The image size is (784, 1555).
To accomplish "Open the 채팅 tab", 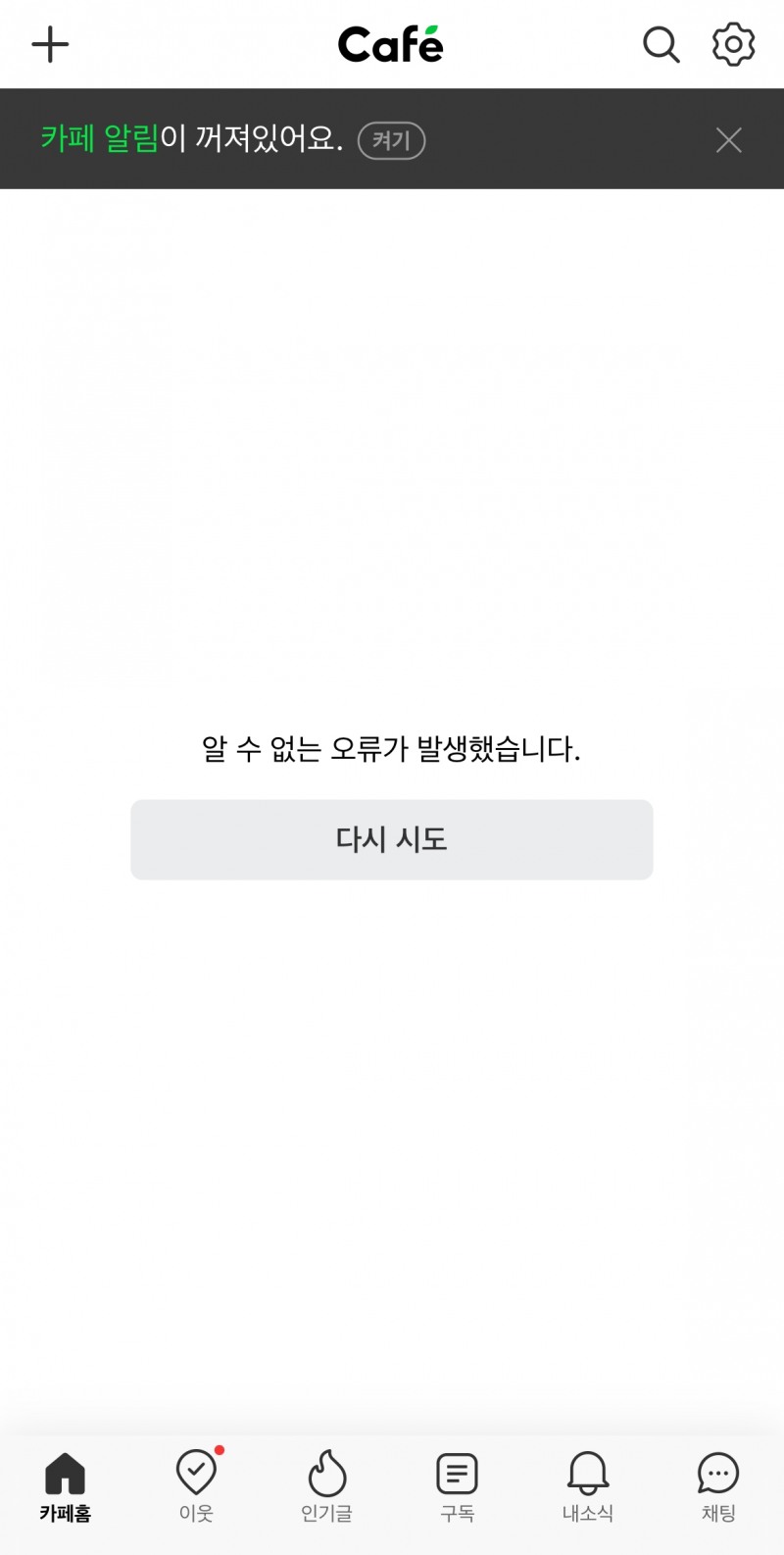I will (718, 1486).
